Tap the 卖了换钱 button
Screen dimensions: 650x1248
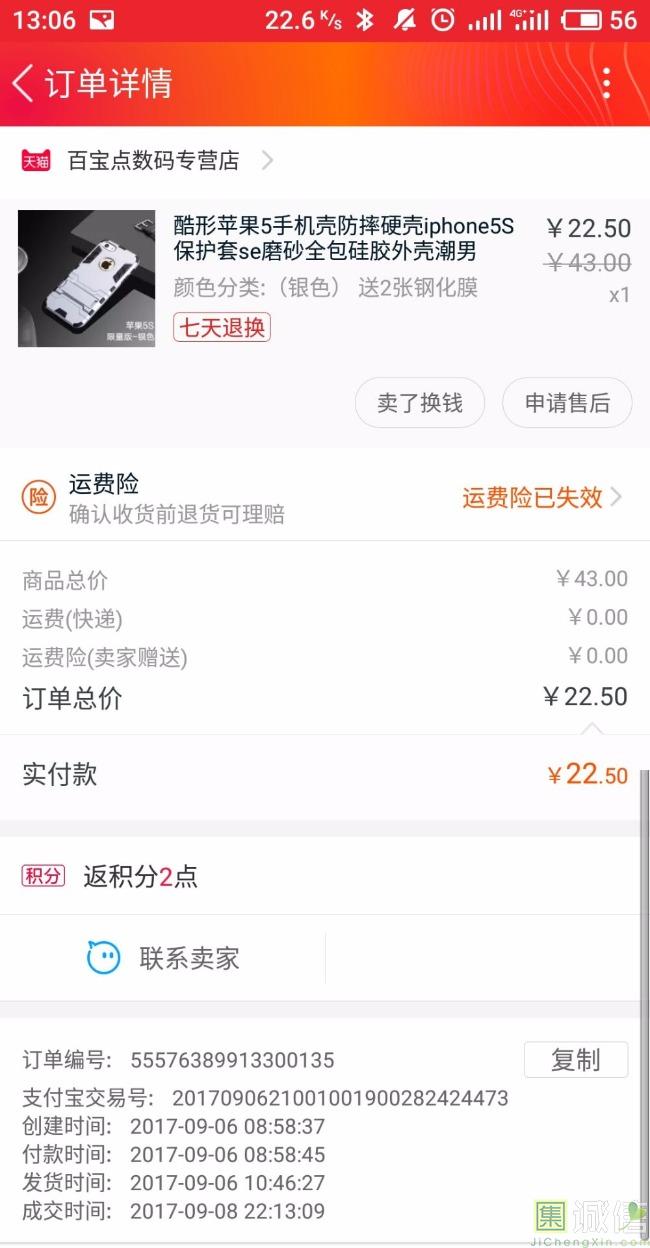pyautogui.click(x=420, y=402)
